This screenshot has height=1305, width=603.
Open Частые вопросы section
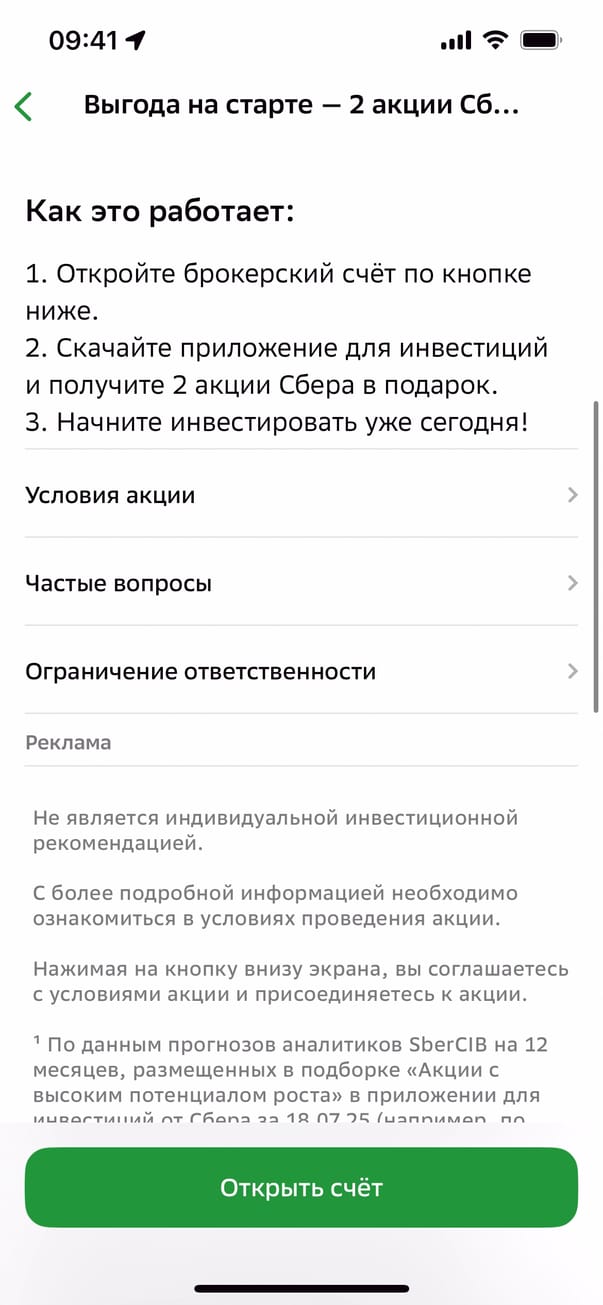coord(300,583)
